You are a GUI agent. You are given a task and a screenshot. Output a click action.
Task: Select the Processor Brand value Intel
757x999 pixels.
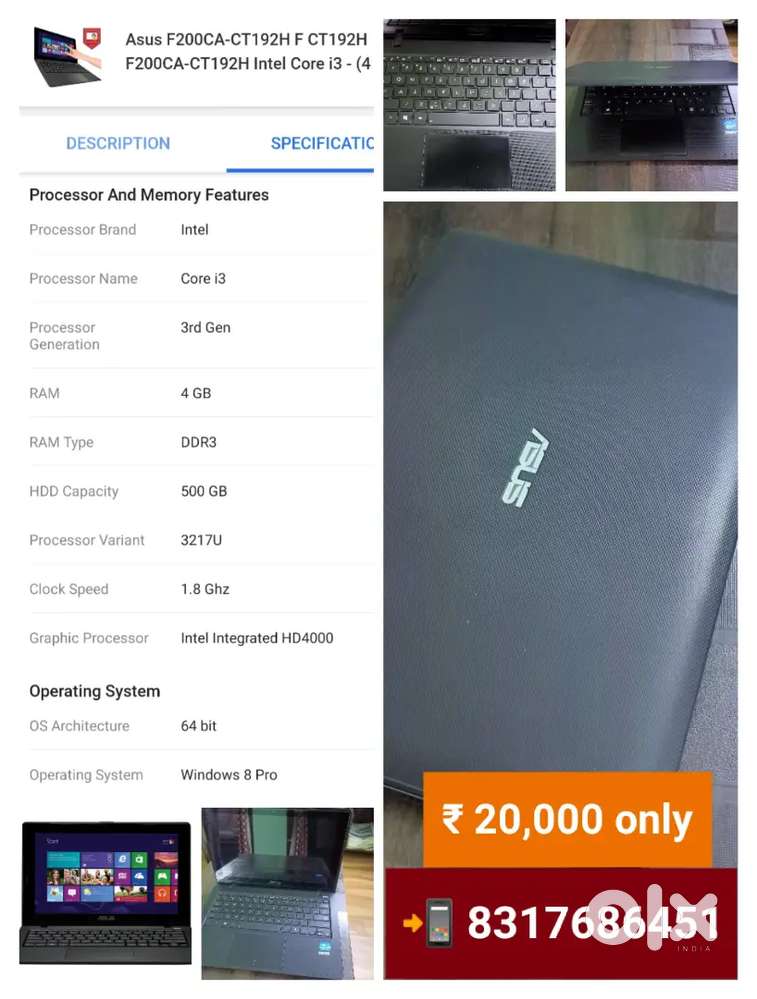194,229
